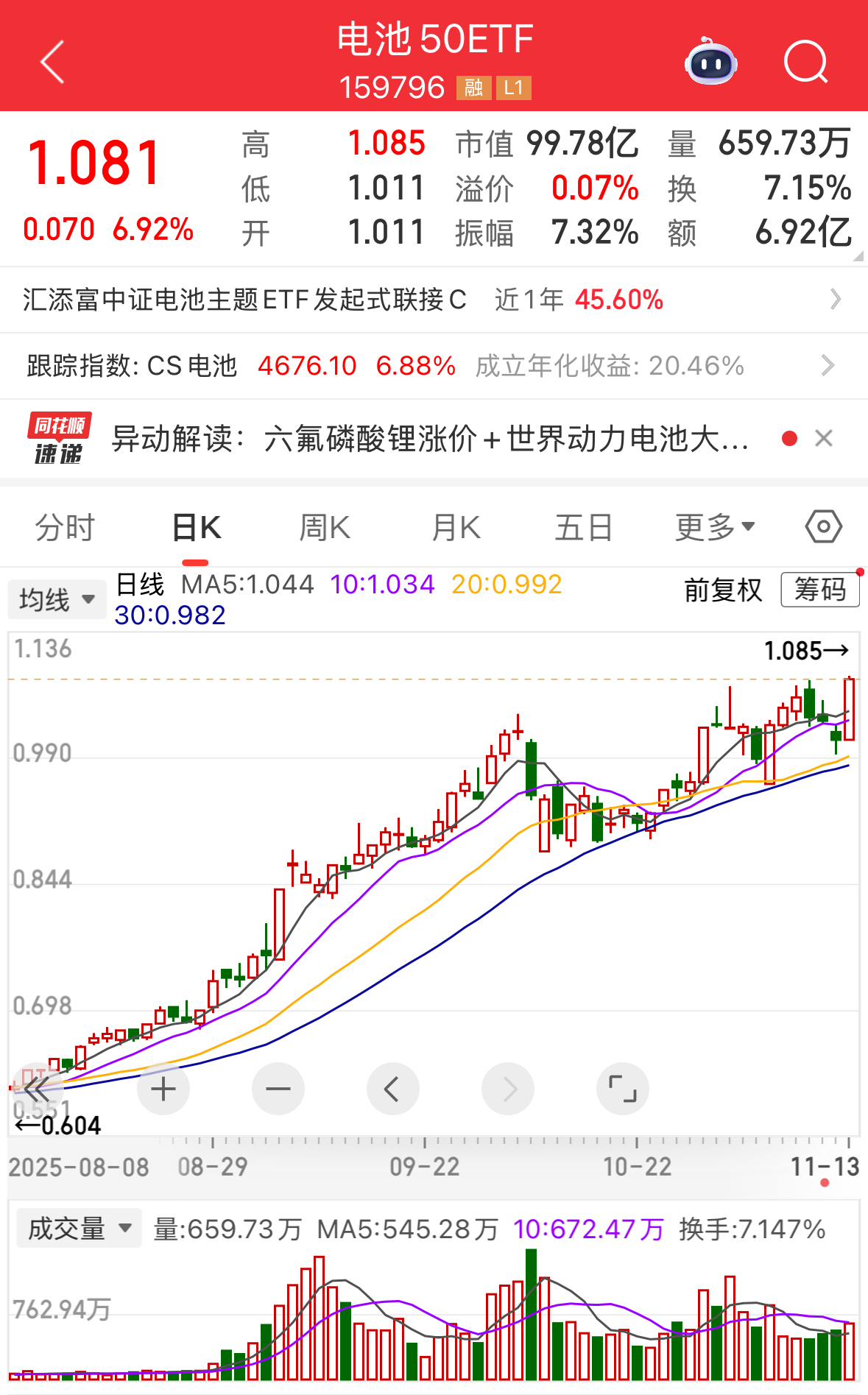Pan the chart left with arrow

[x=392, y=1089]
